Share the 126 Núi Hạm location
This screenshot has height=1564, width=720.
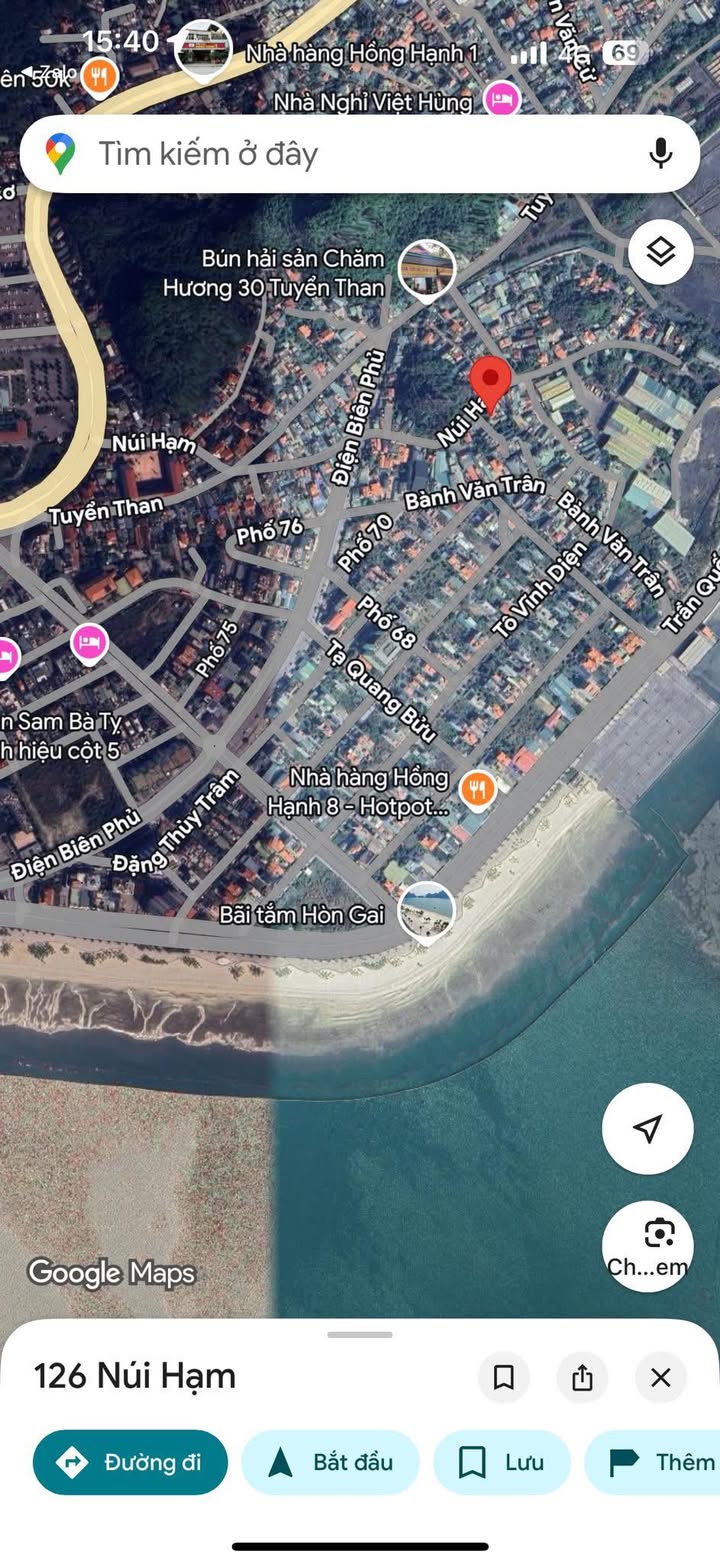582,1378
